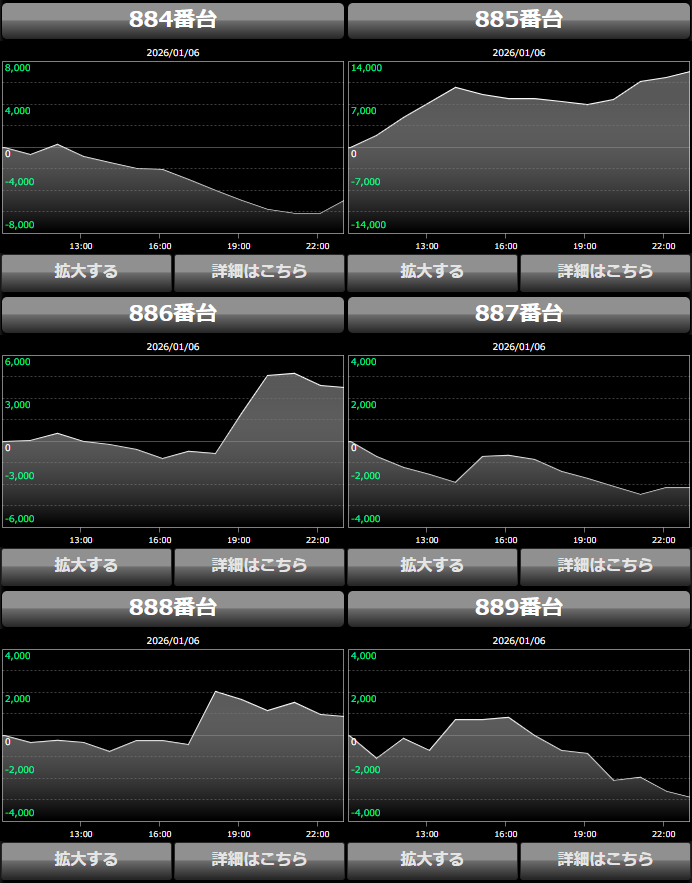Tap 詳細はこちら under the 887番台 graph
The width and height of the screenshot is (692, 883).
point(605,565)
